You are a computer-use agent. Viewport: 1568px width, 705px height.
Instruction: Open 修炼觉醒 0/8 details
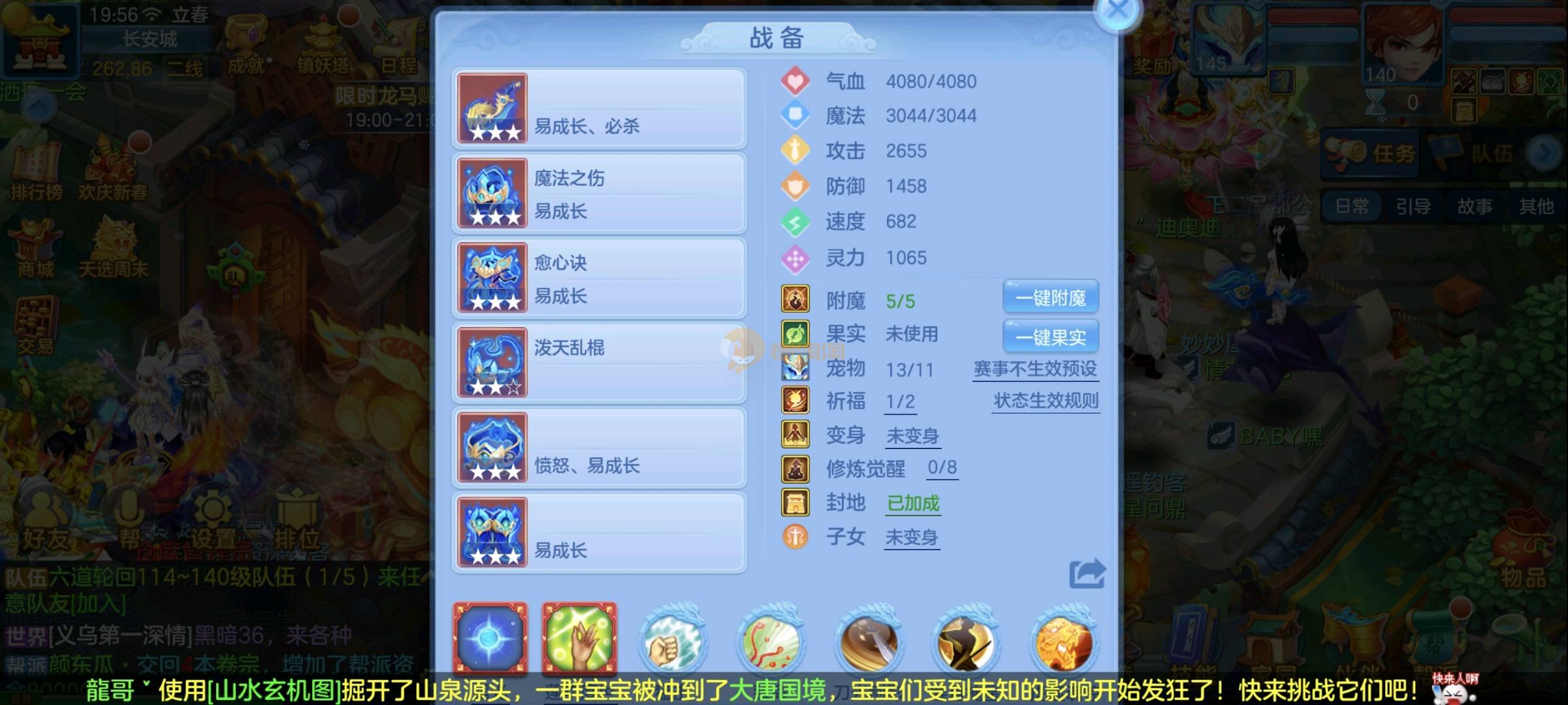[942, 467]
